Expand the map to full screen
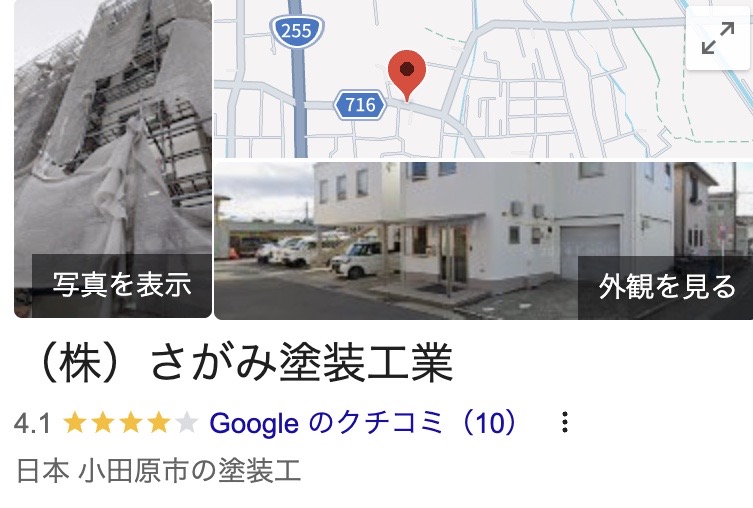 [718, 39]
